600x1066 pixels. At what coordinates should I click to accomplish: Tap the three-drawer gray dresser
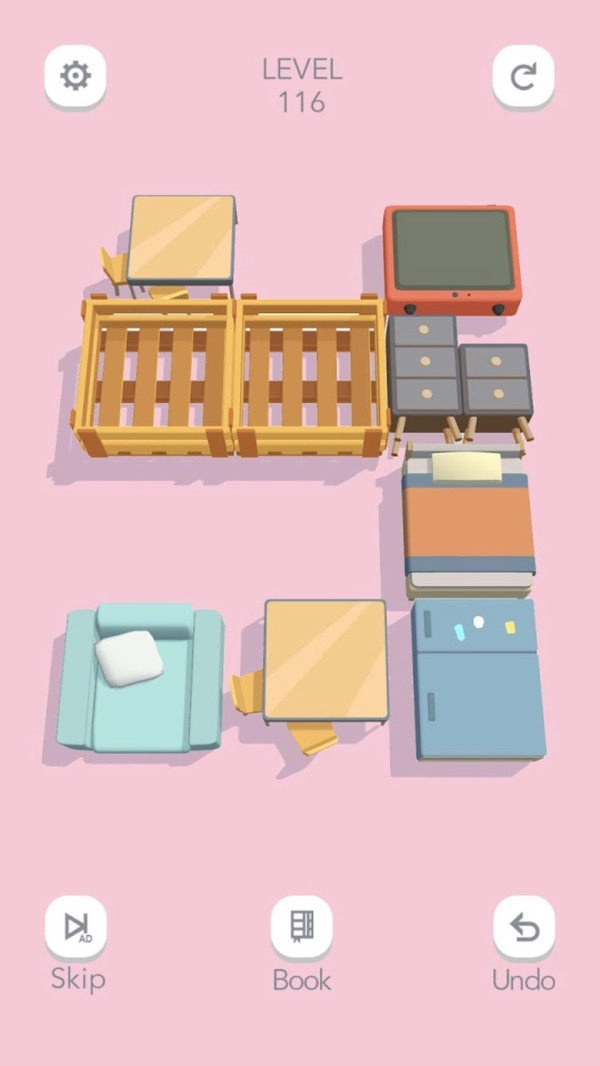[x=423, y=367]
